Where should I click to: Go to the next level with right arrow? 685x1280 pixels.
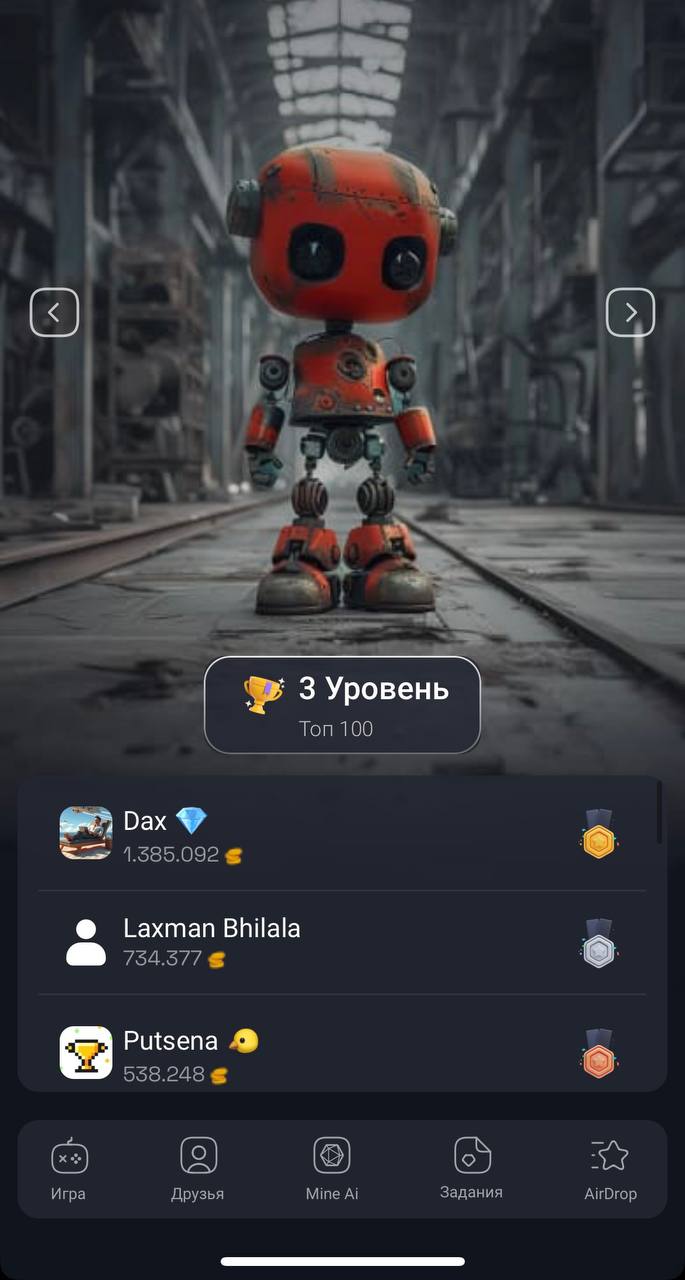tap(630, 313)
